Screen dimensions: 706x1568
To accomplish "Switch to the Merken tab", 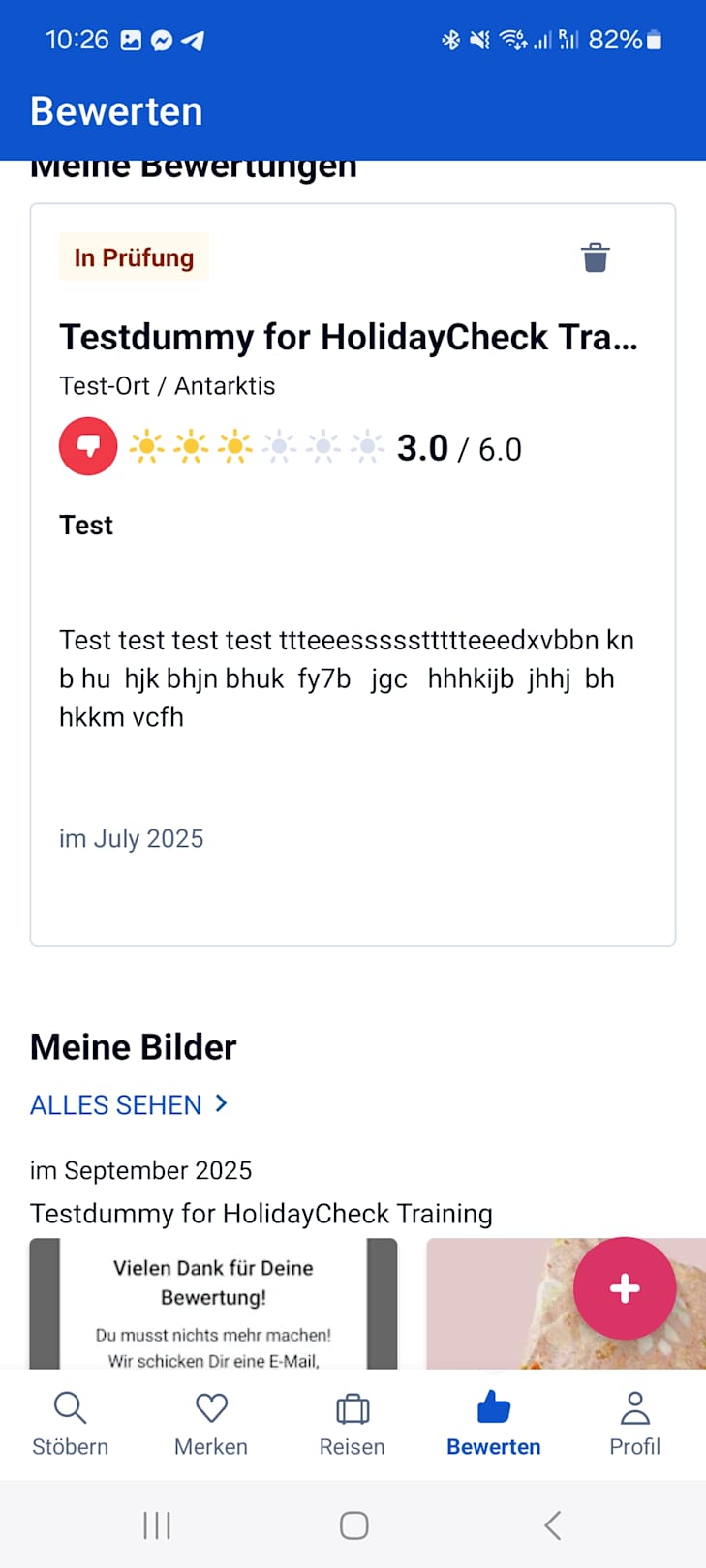I will [211, 1424].
